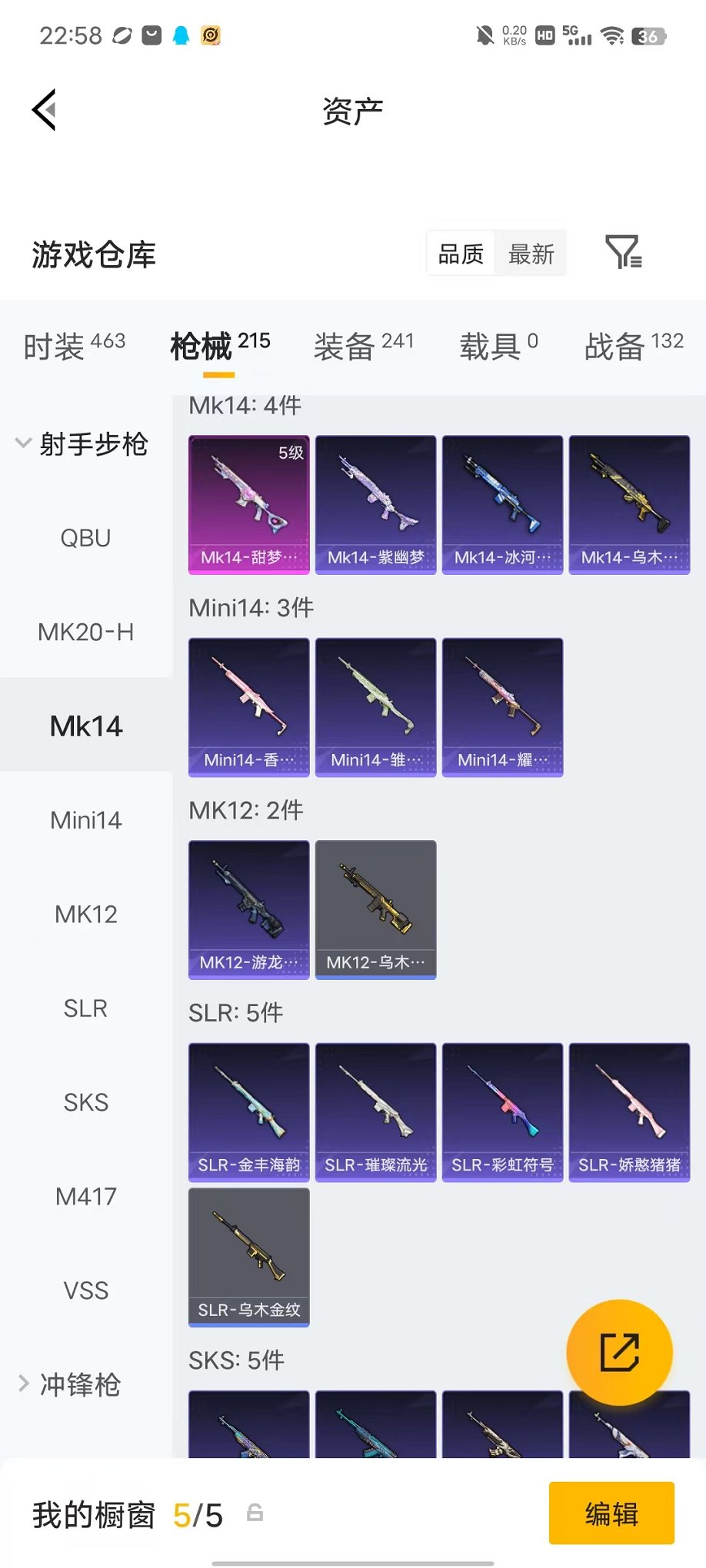Viewport: 706px width, 1568px height.
Task: Switch to the 装备 tab
Action: [364, 346]
